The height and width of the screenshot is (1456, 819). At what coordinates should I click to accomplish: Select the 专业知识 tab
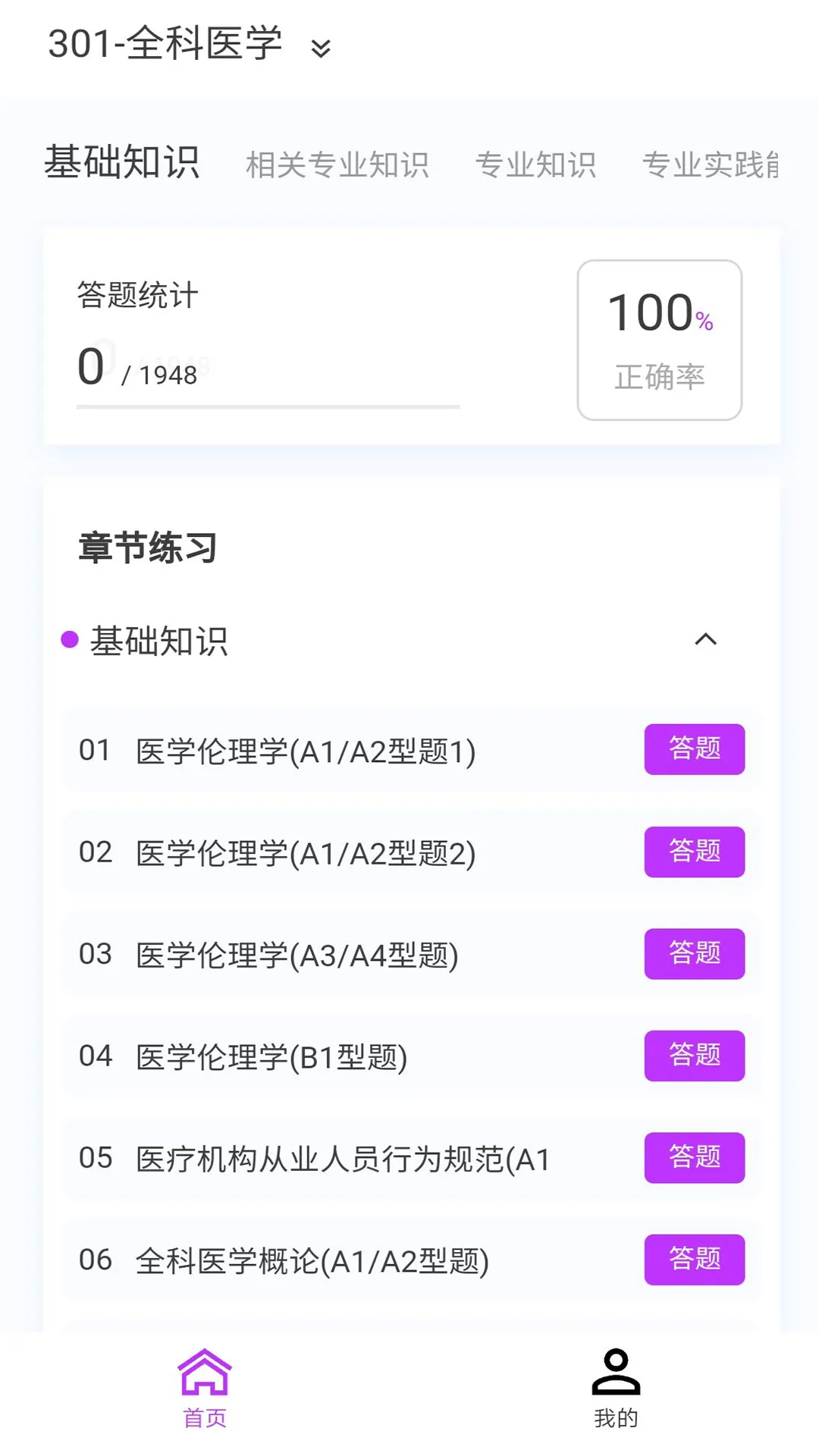point(536,164)
